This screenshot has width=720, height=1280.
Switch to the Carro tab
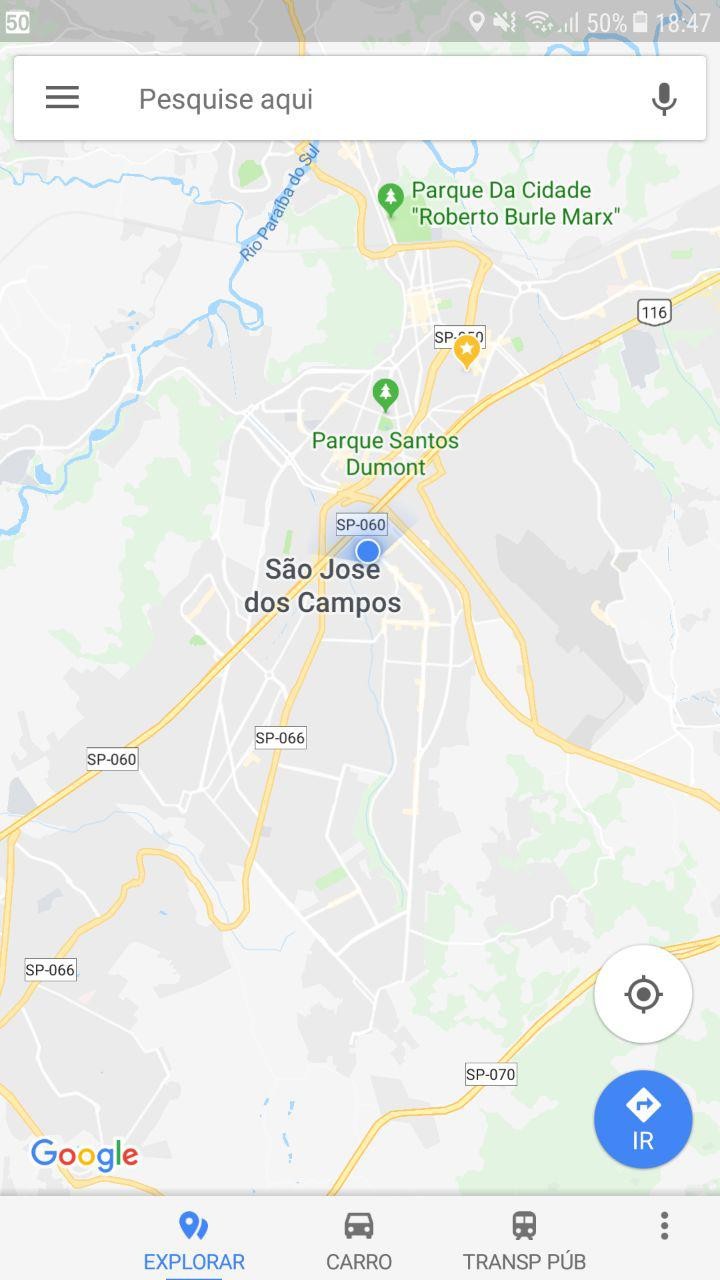(359, 1241)
